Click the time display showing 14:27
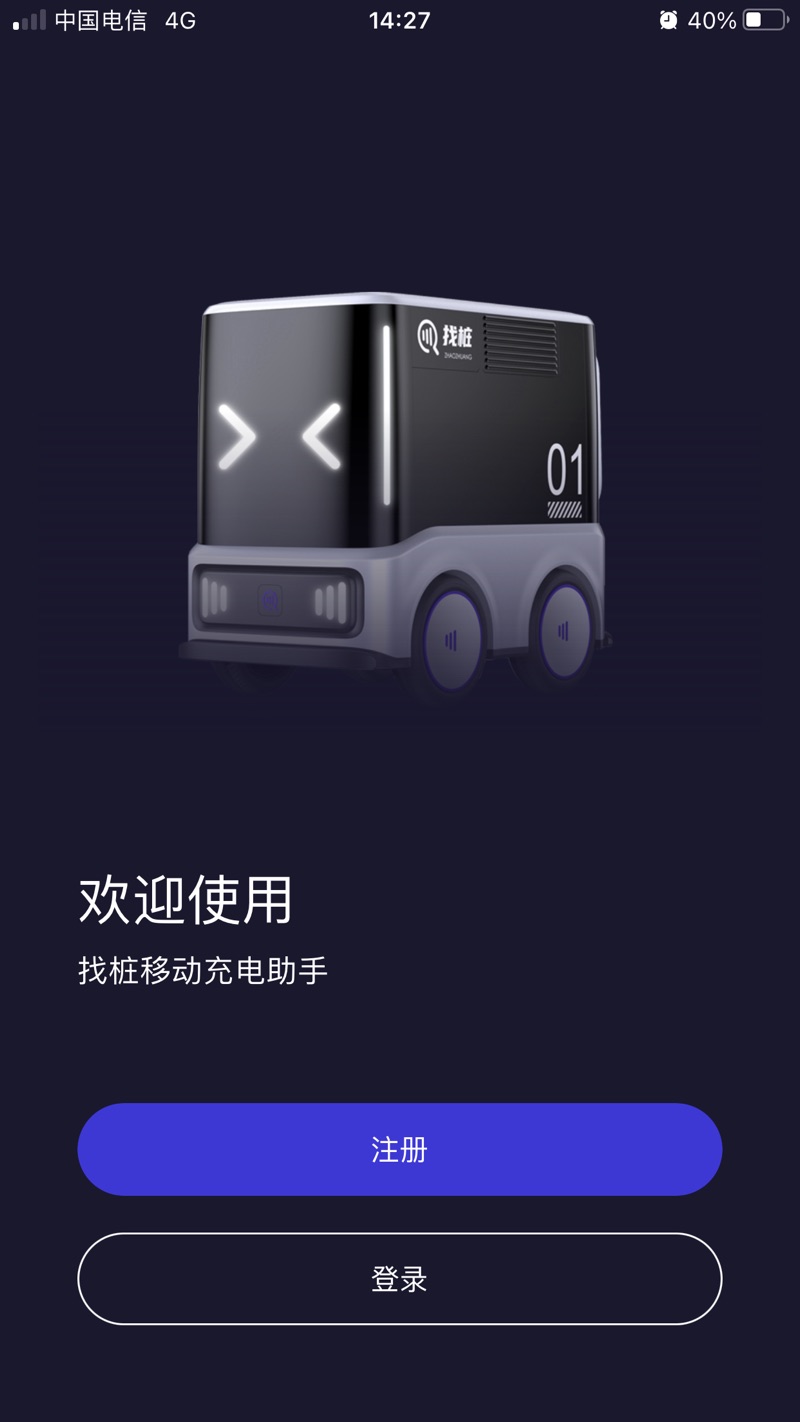The height and width of the screenshot is (1422, 800). pyautogui.click(x=400, y=19)
